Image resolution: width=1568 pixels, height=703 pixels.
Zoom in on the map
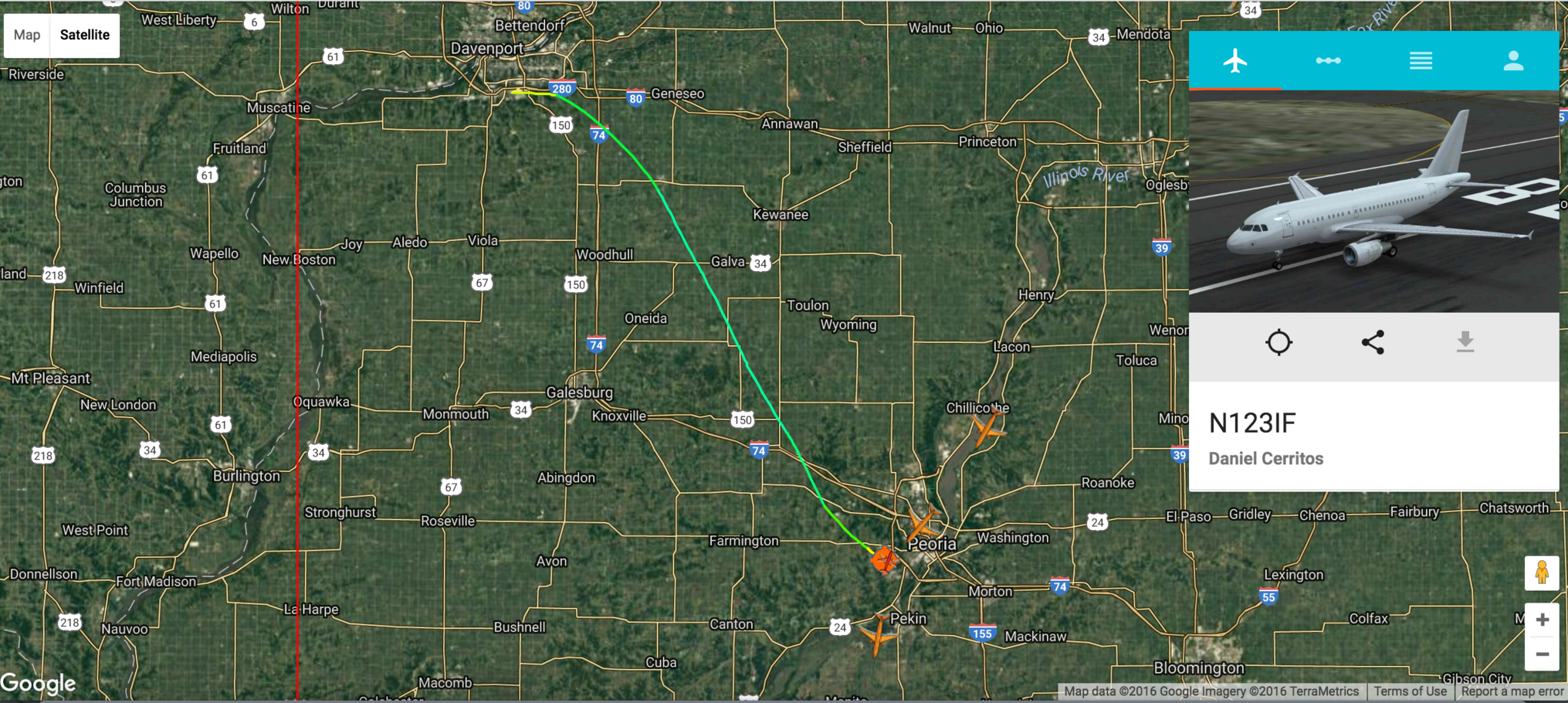[x=1542, y=620]
